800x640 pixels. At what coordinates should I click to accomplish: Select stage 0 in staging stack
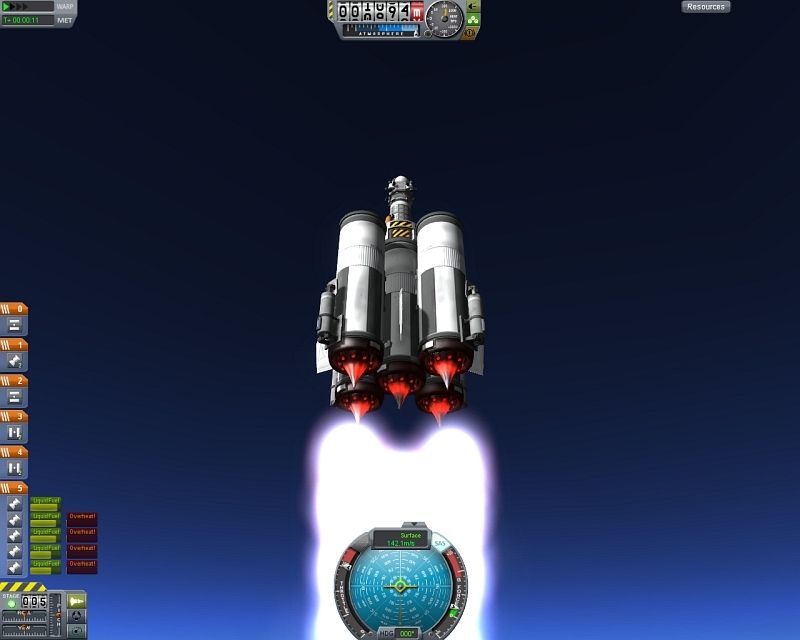click(14, 309)
